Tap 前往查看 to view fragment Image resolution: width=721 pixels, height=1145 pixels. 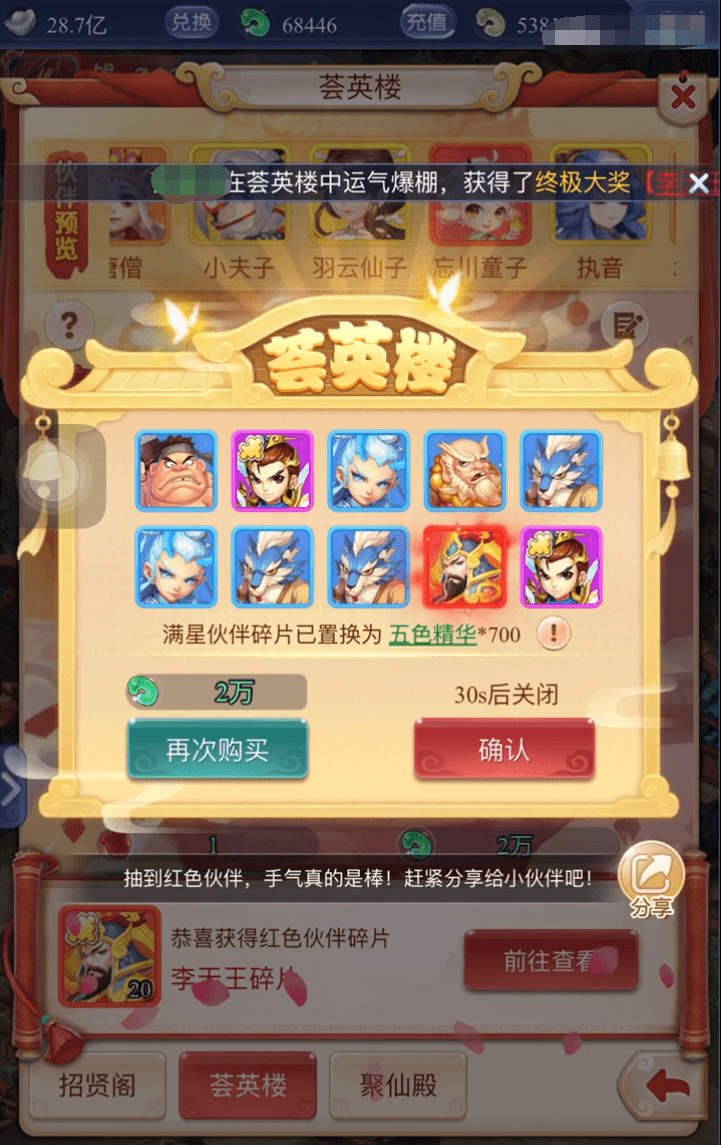point(551,961)
